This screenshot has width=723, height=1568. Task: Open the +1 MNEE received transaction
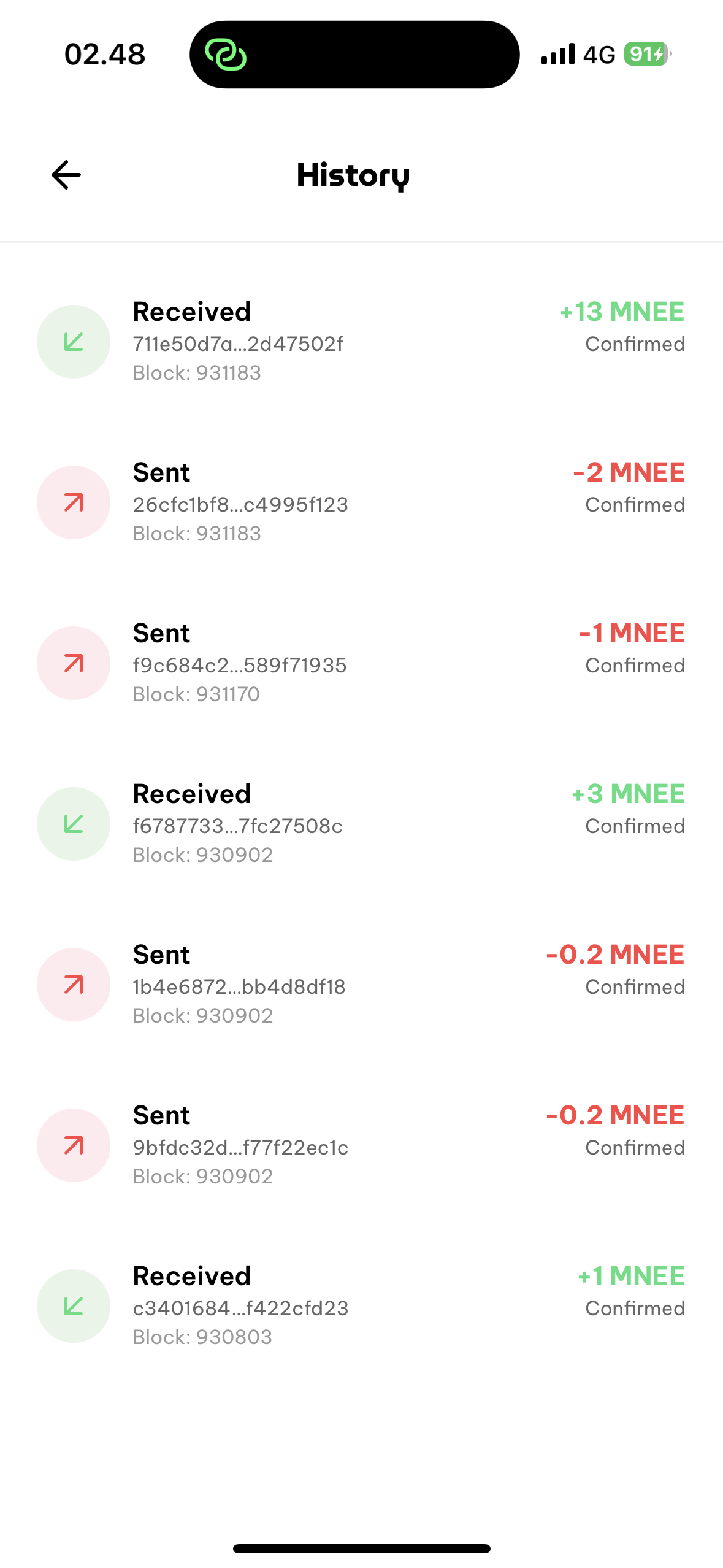pyautogui.click(x=361, y=1306)
